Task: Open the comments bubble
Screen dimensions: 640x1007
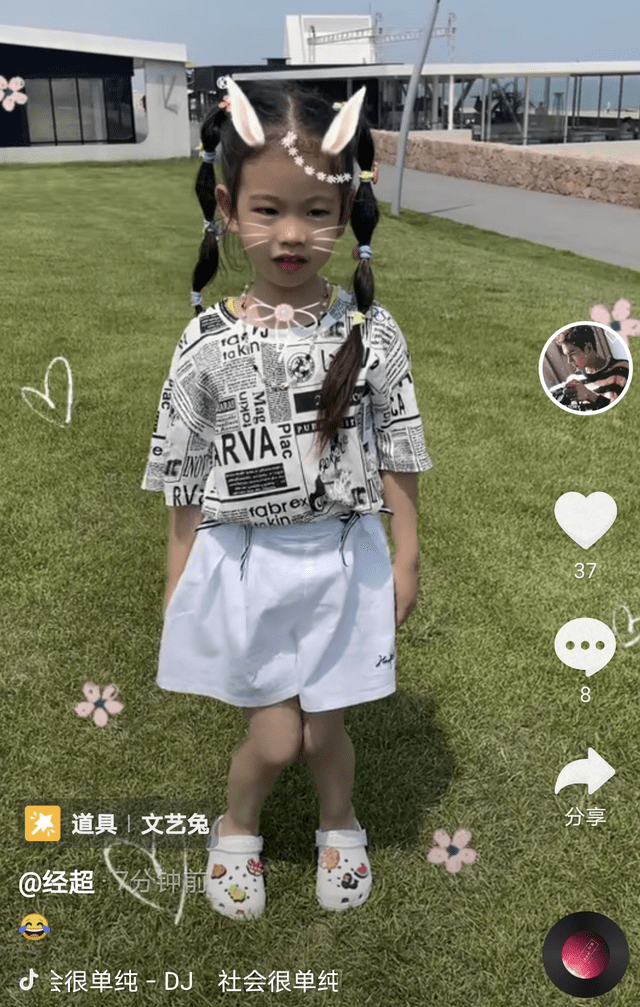Action: [585, 646]
